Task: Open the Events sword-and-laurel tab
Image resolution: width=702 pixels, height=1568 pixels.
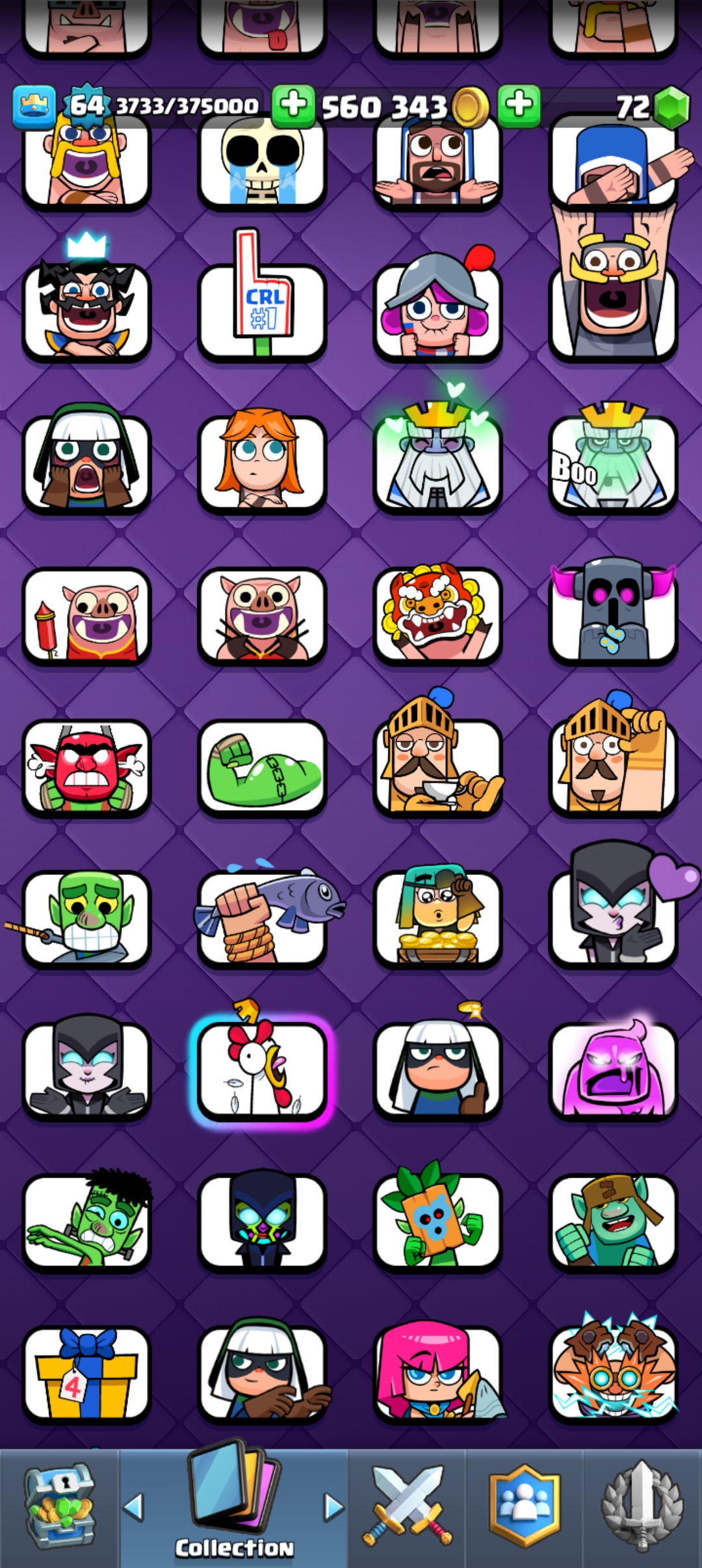Action: 642,1508
